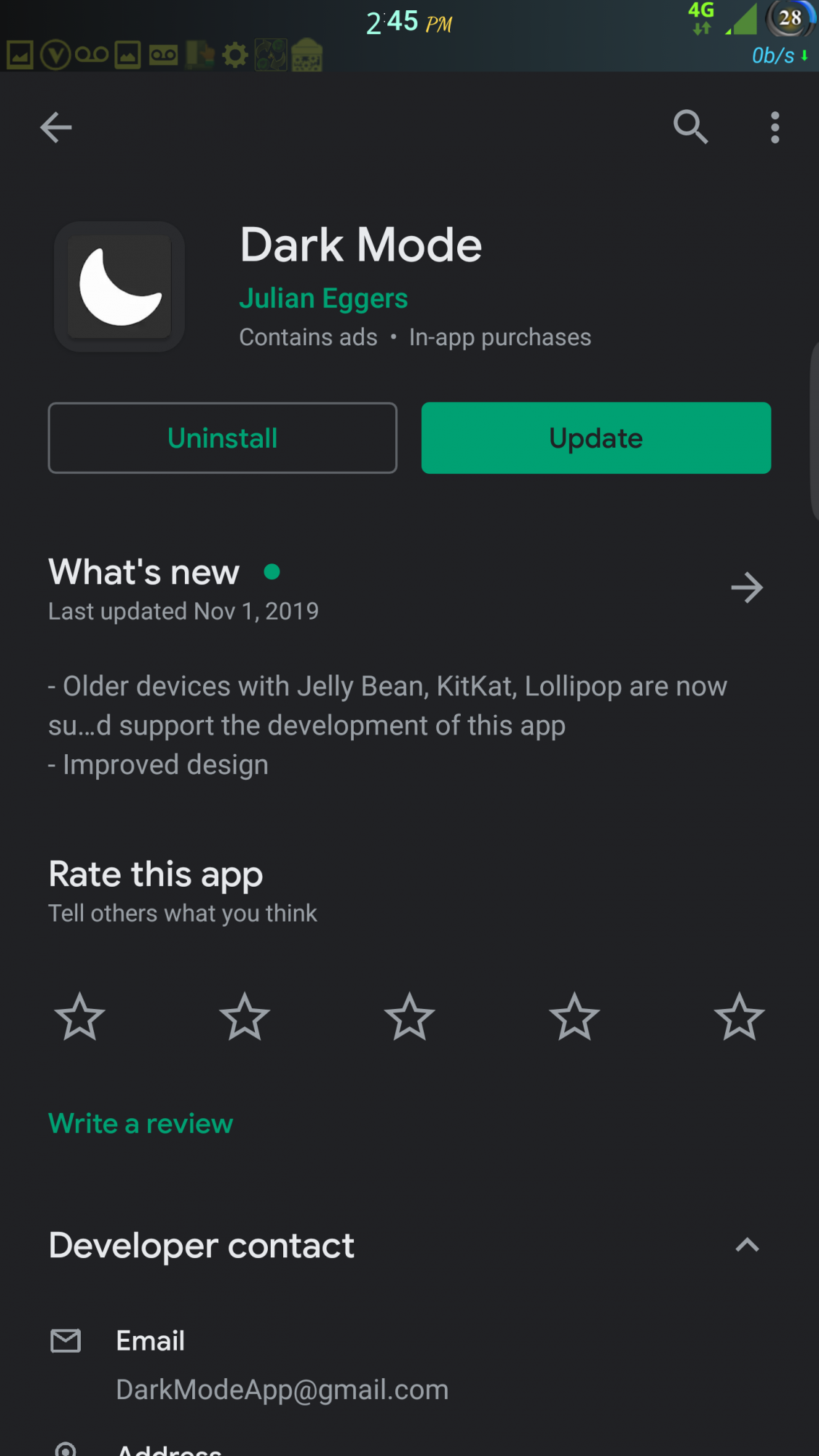This screenshot has height=1456, width=819.
Task: Rate the app two stars
Action: (x=245, y=1017)
